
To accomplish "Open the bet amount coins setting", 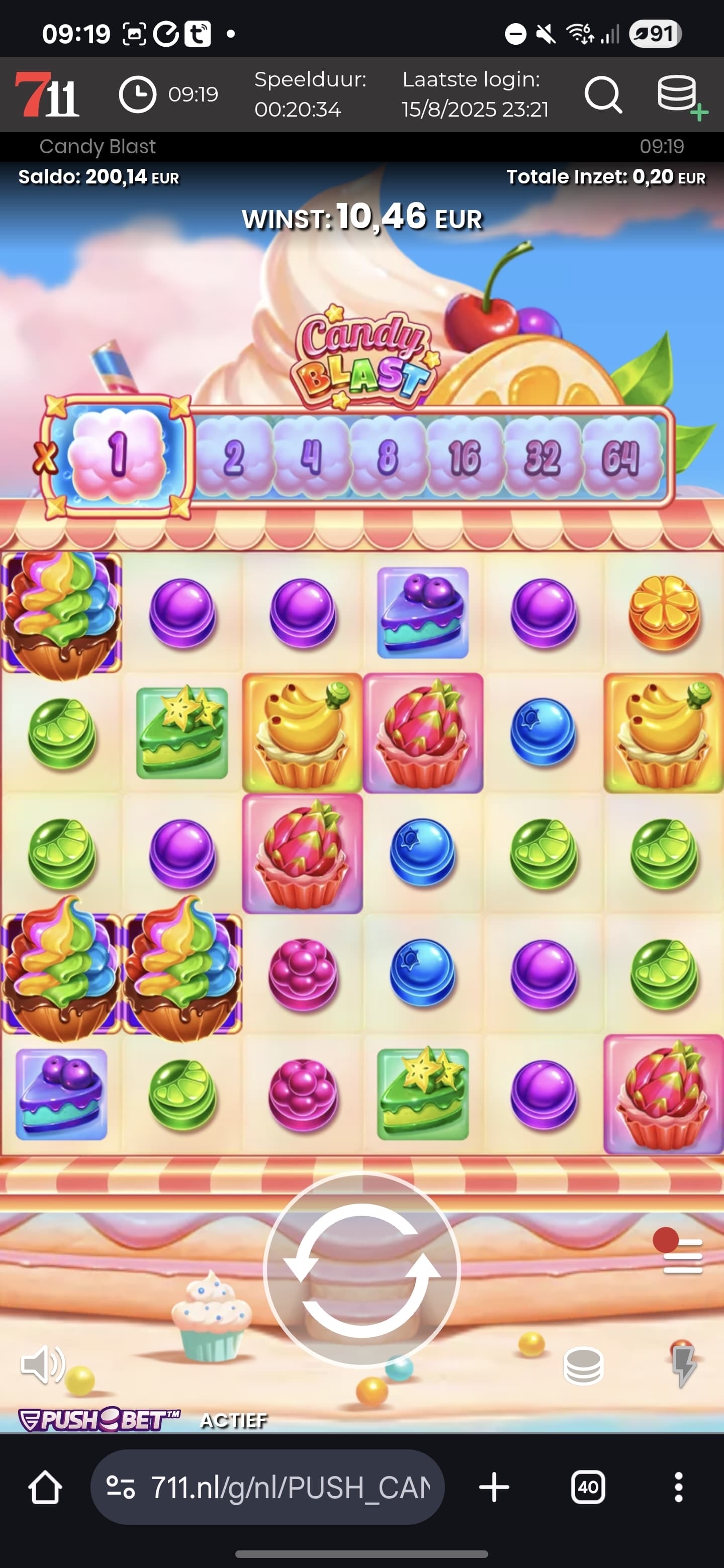I will point(583,1366).
